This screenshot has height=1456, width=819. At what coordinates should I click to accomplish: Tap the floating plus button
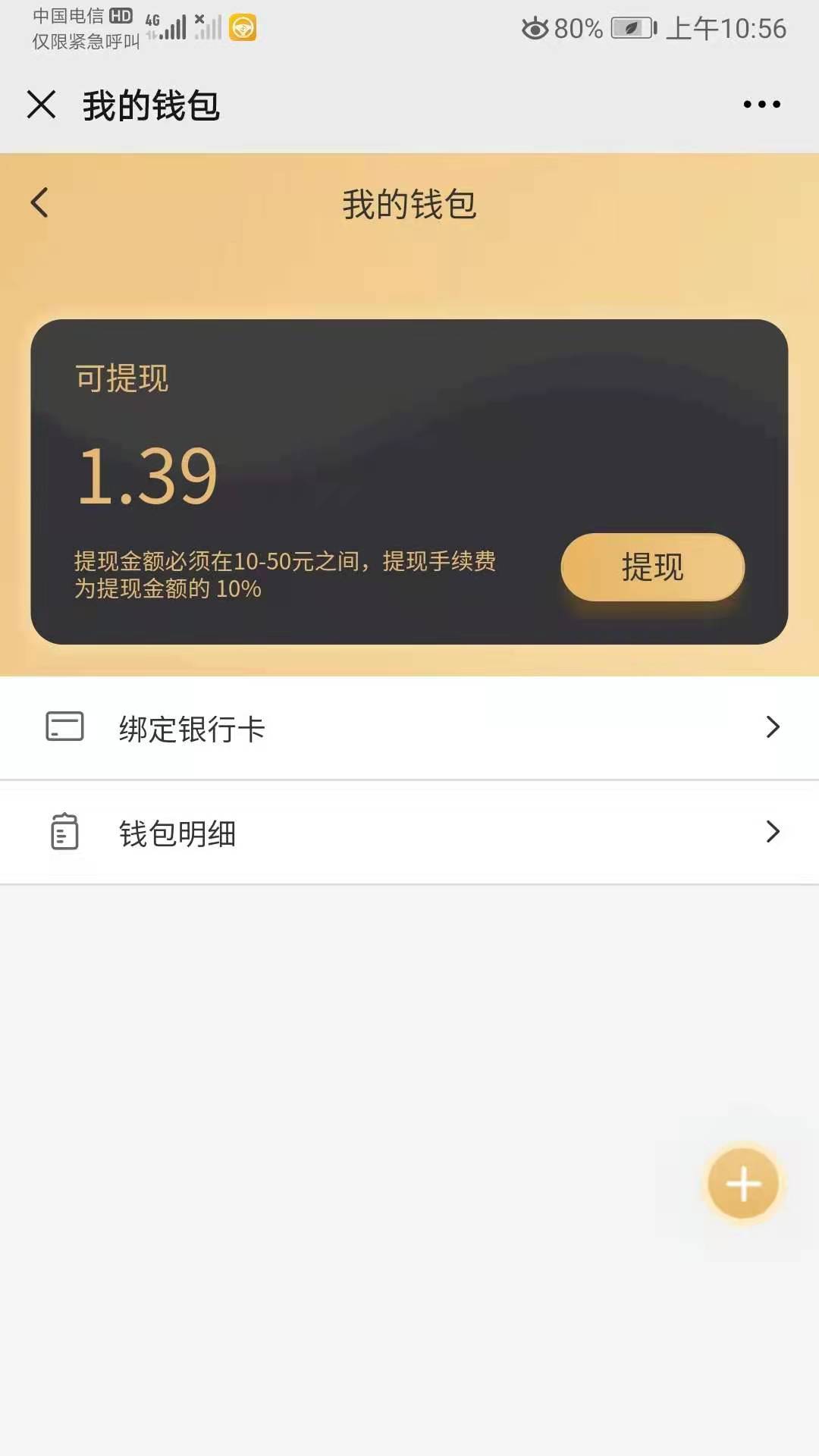pyautogui.click(x=743, y=1184)
